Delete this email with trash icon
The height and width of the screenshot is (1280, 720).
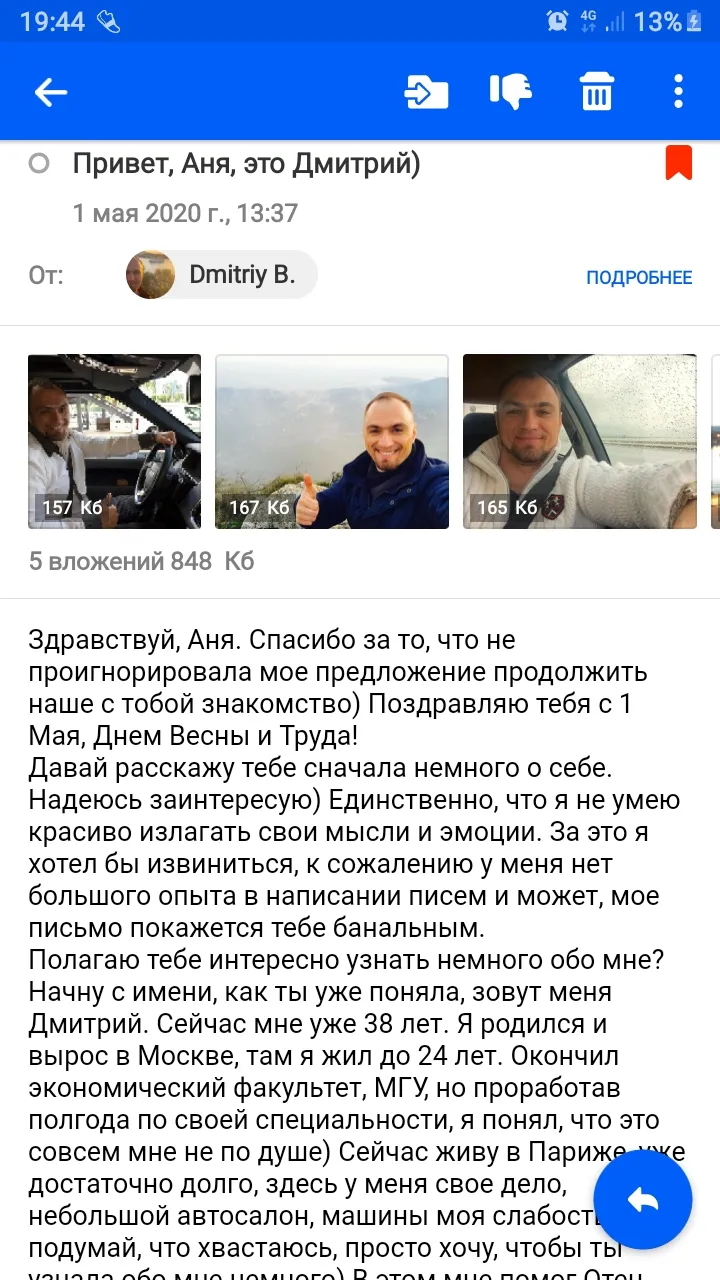(597, 93)
